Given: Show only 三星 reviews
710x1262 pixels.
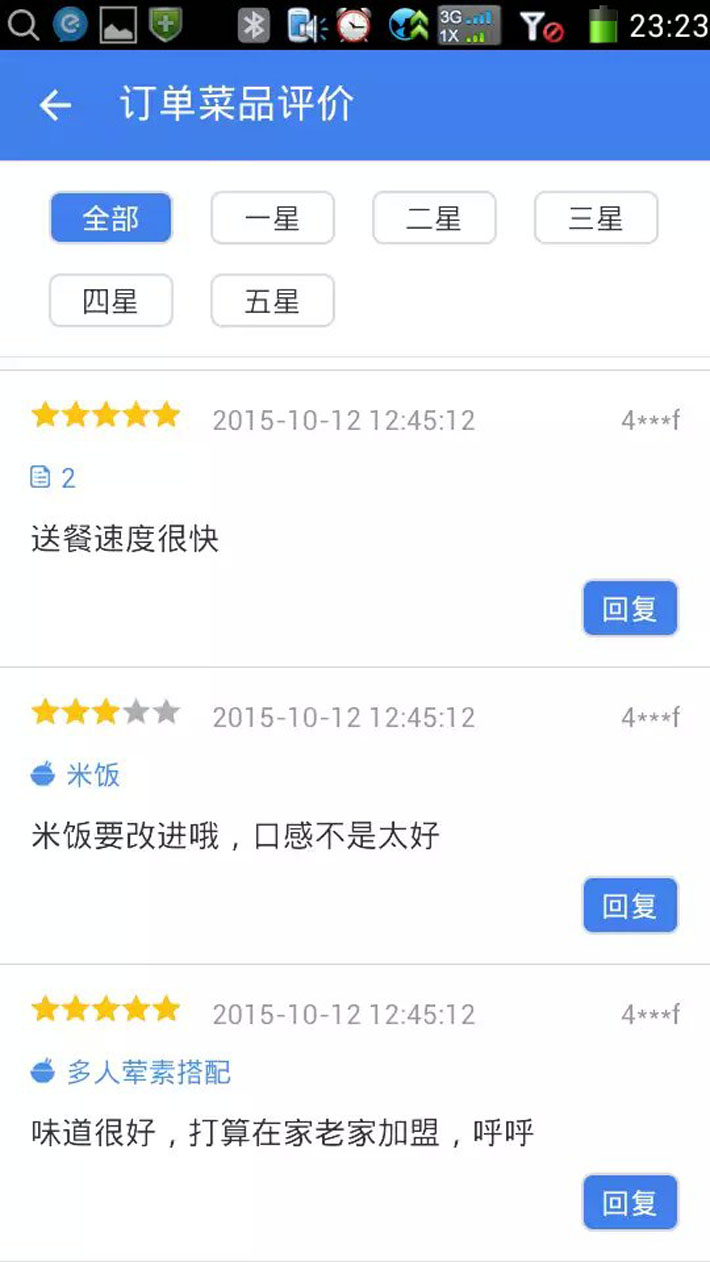Looking at the screenshot, I should [596, 218].
